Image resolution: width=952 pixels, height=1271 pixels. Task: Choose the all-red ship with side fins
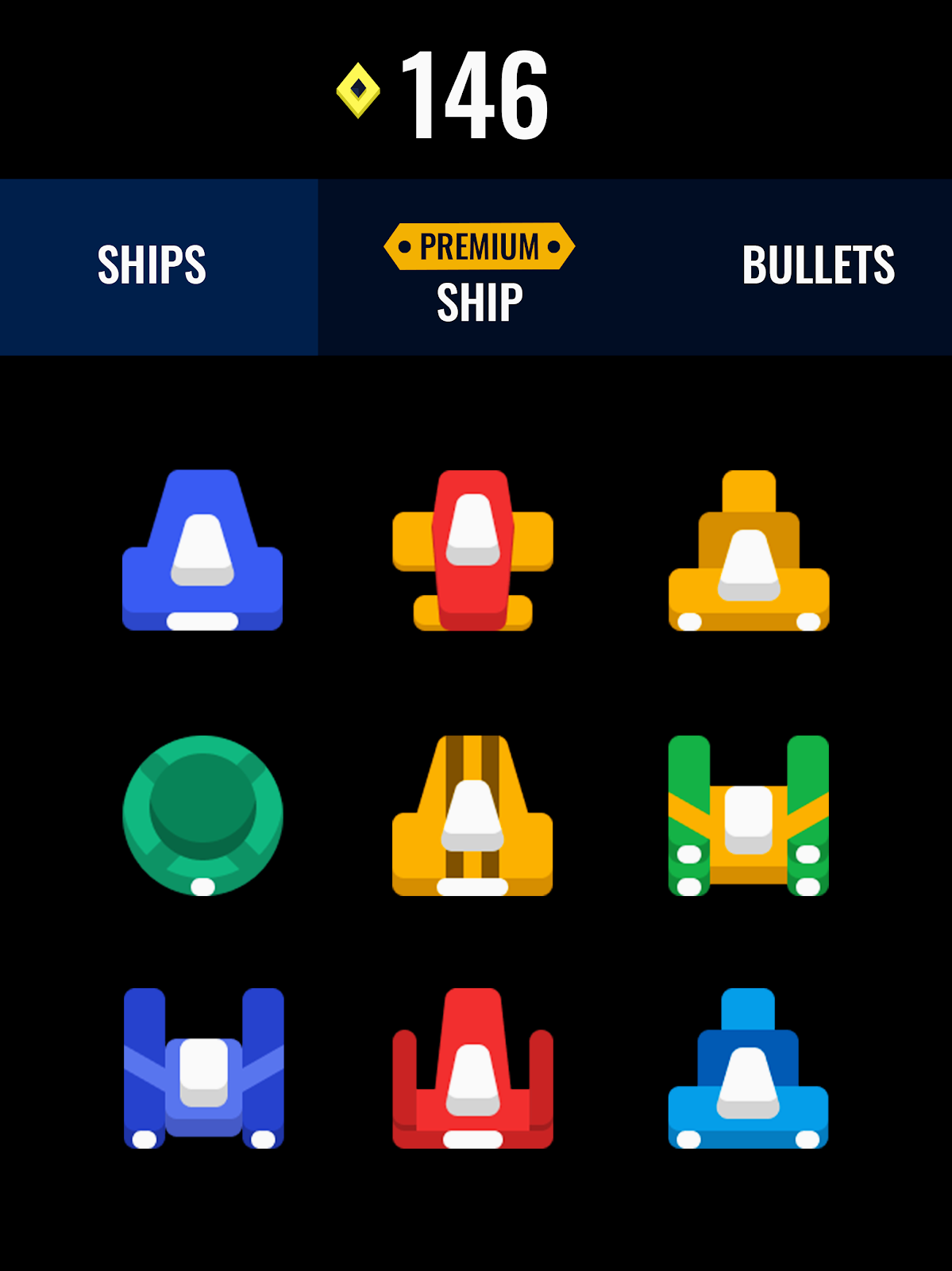click(473, 1068)
